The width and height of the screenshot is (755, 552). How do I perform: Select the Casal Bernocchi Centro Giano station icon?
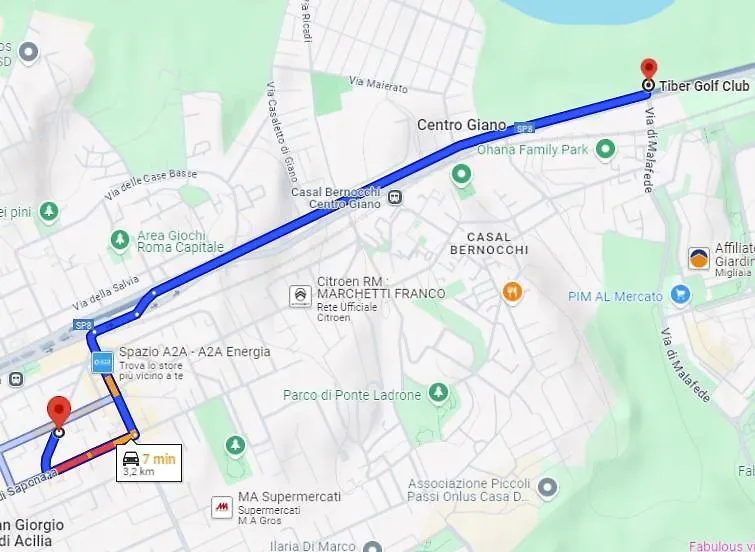click(x=395, y=197)
